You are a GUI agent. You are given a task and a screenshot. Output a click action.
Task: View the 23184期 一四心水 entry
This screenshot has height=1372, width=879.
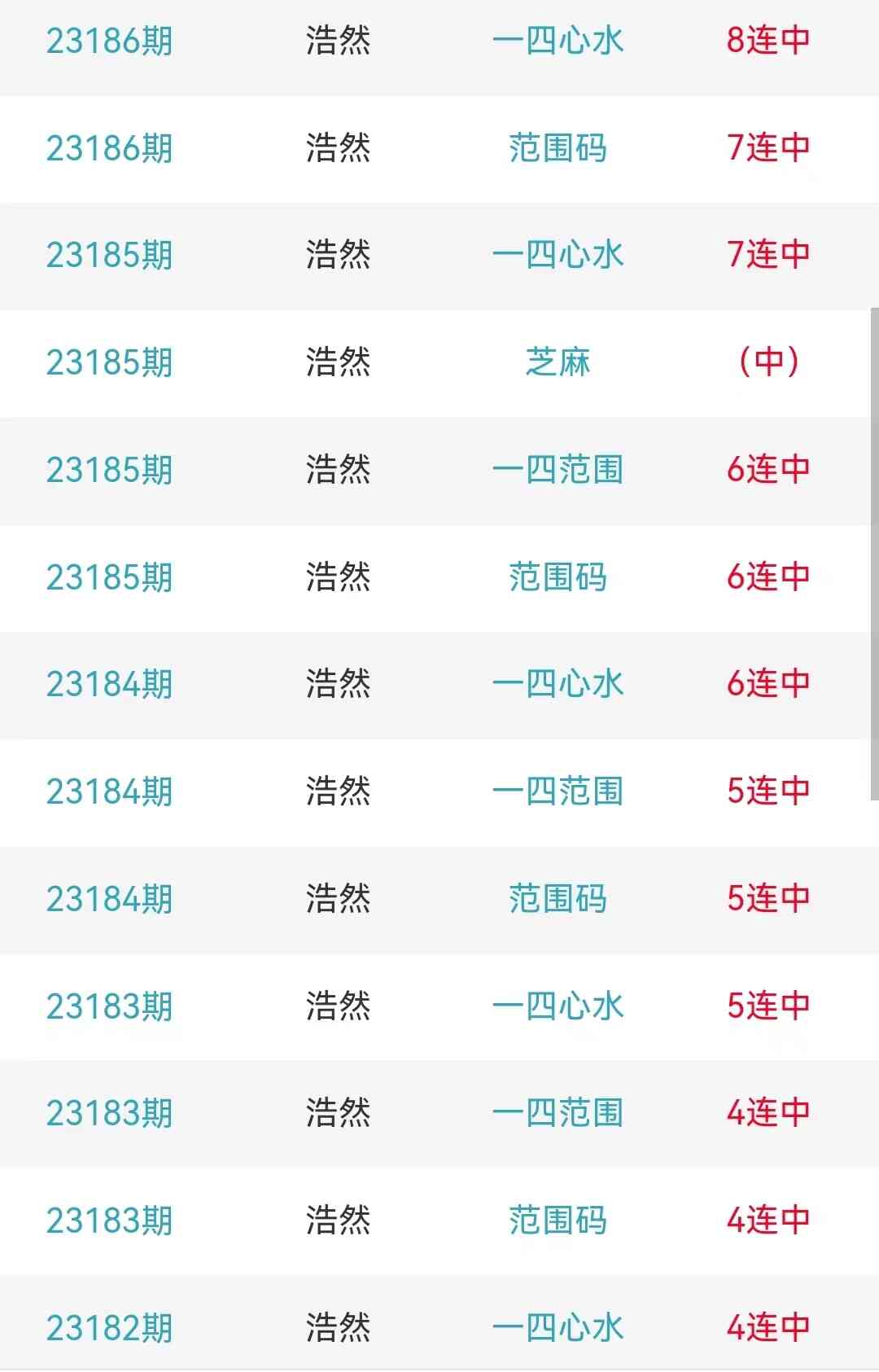coord(558,684)
